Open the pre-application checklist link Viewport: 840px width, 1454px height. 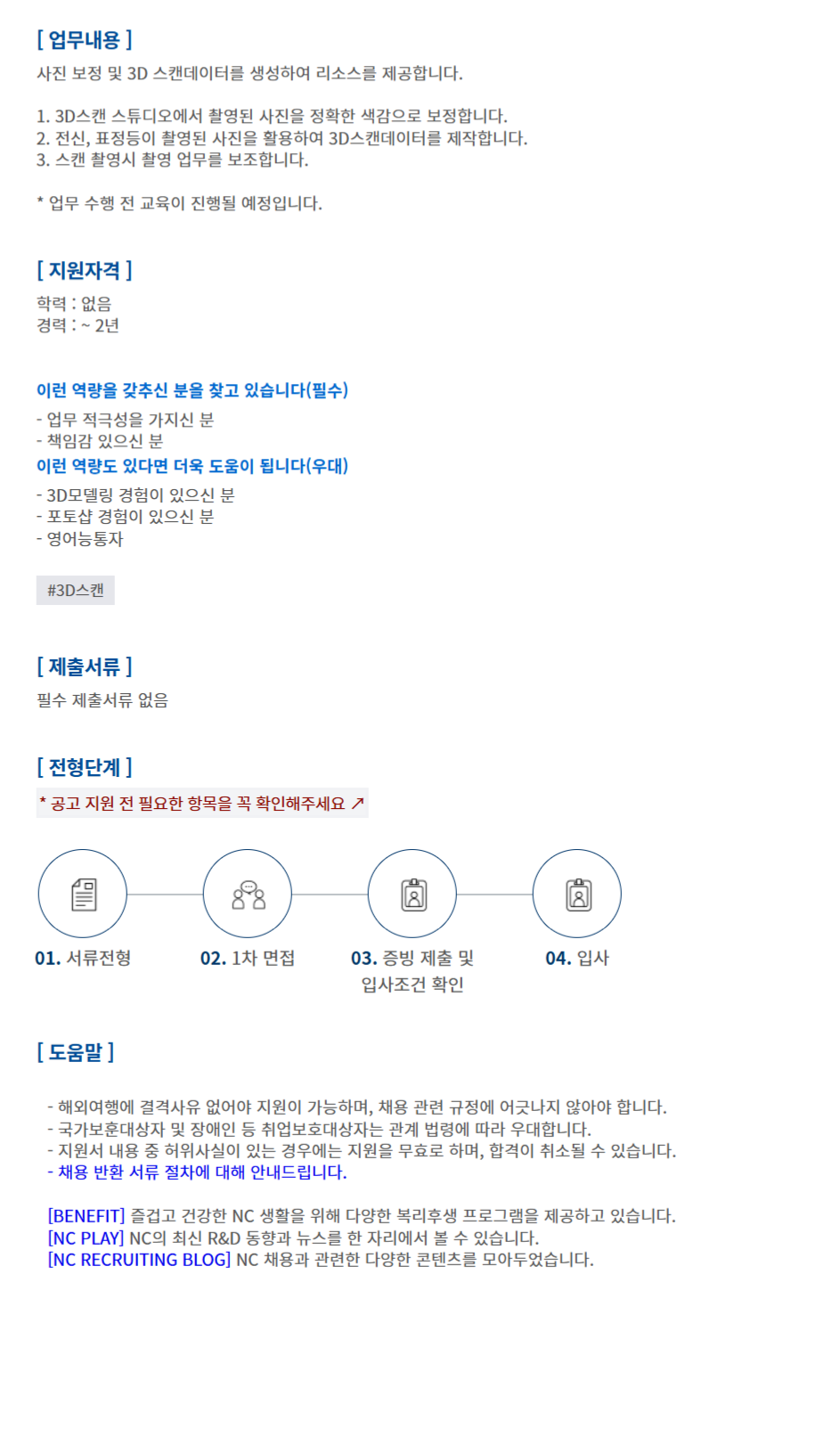[202, 804]
